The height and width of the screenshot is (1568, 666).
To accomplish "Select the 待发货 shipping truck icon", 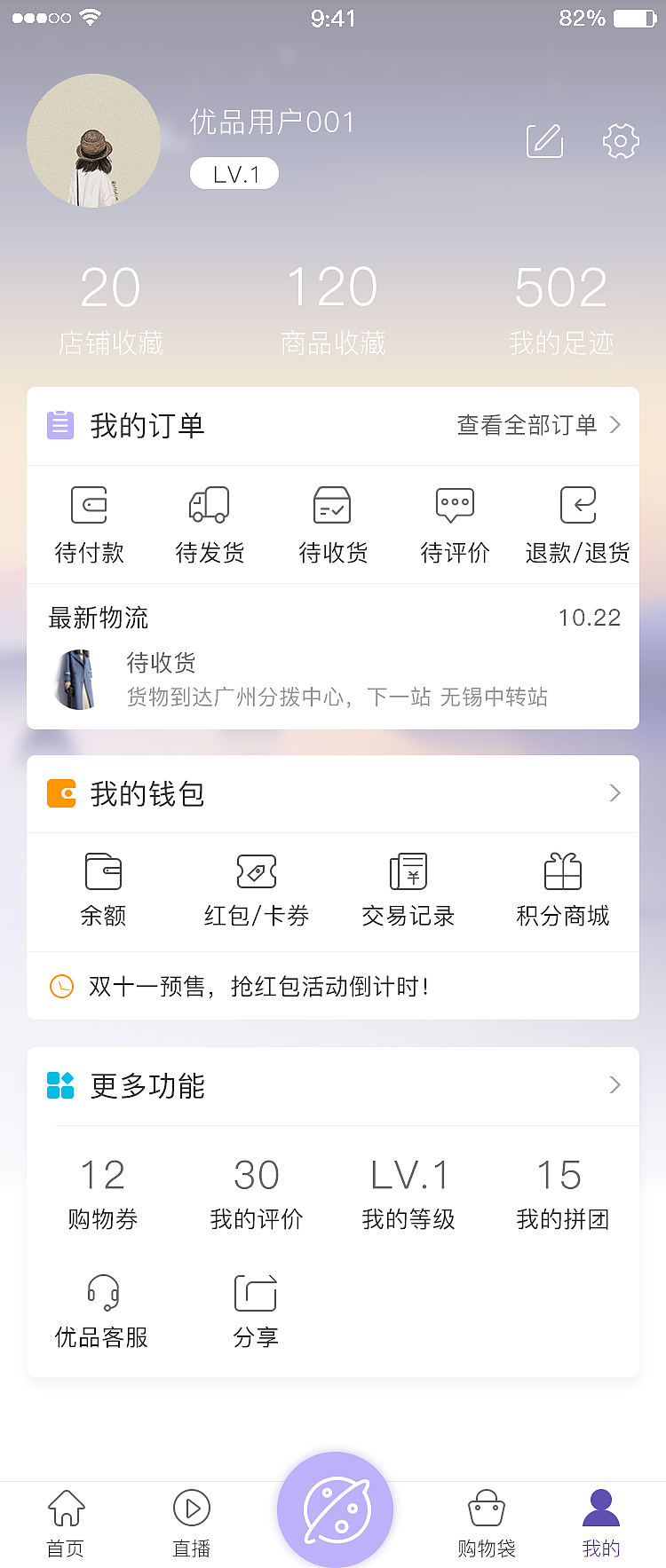I will [x=210, y=504].
